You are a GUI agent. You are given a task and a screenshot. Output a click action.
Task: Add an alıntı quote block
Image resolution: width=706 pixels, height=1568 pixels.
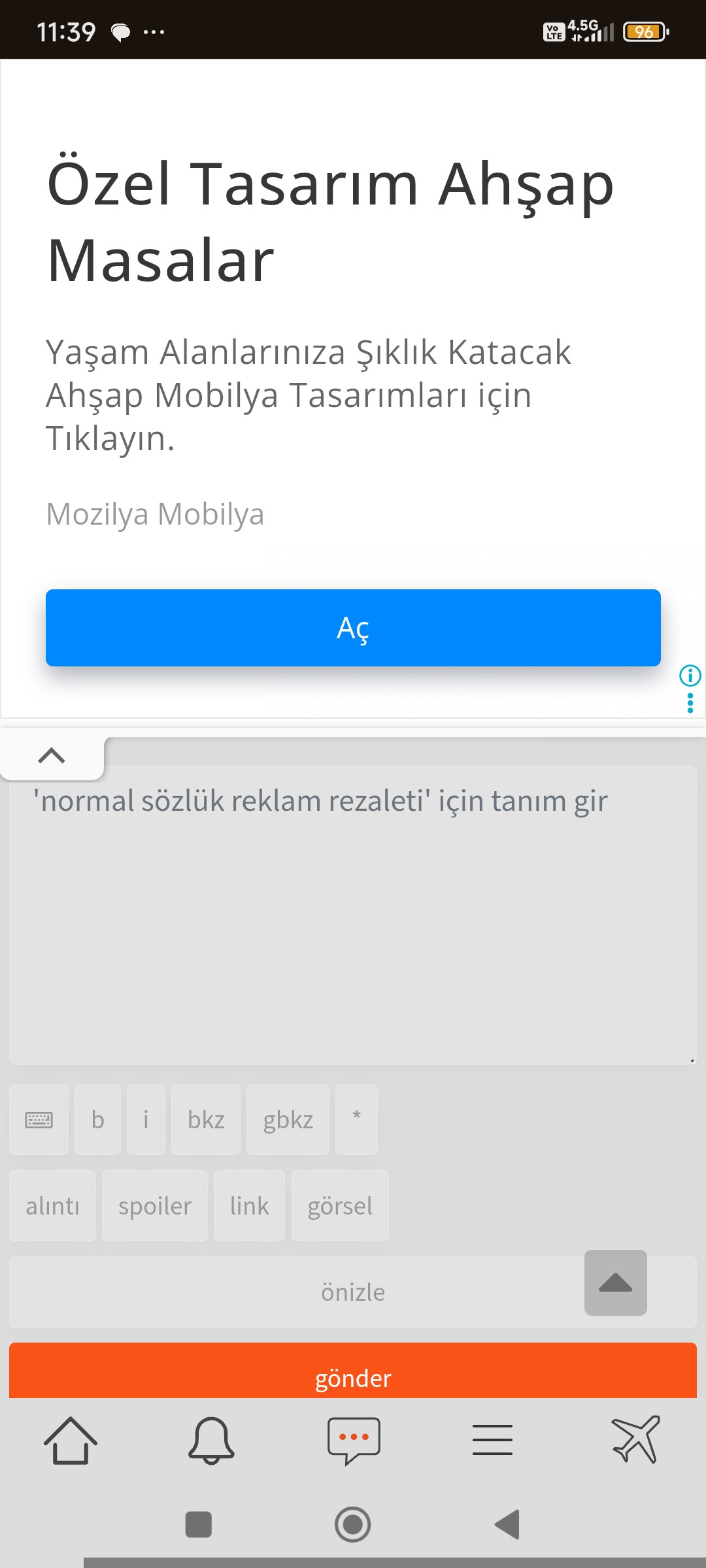52,1206
